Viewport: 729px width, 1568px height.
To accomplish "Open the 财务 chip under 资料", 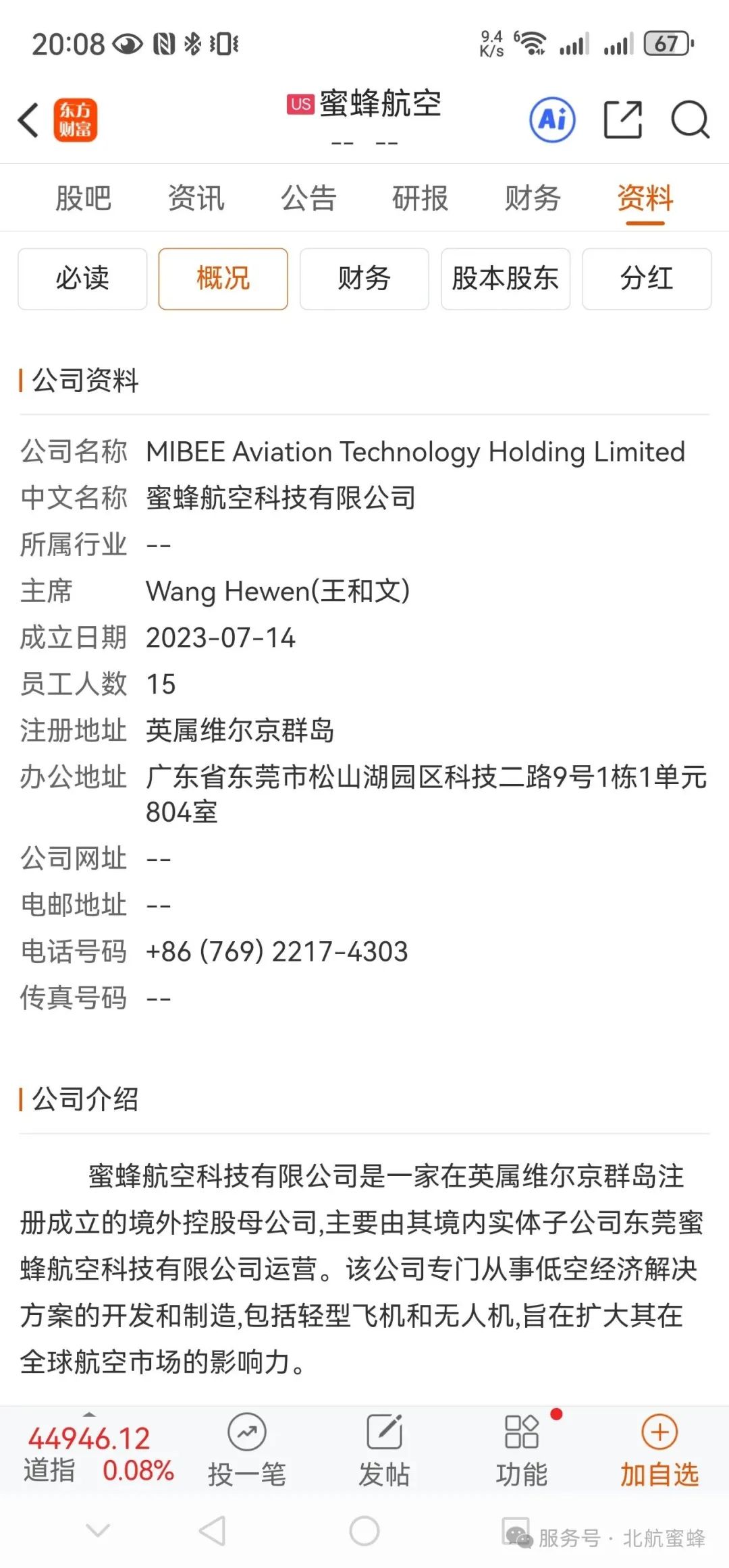I will pos(364,279).
